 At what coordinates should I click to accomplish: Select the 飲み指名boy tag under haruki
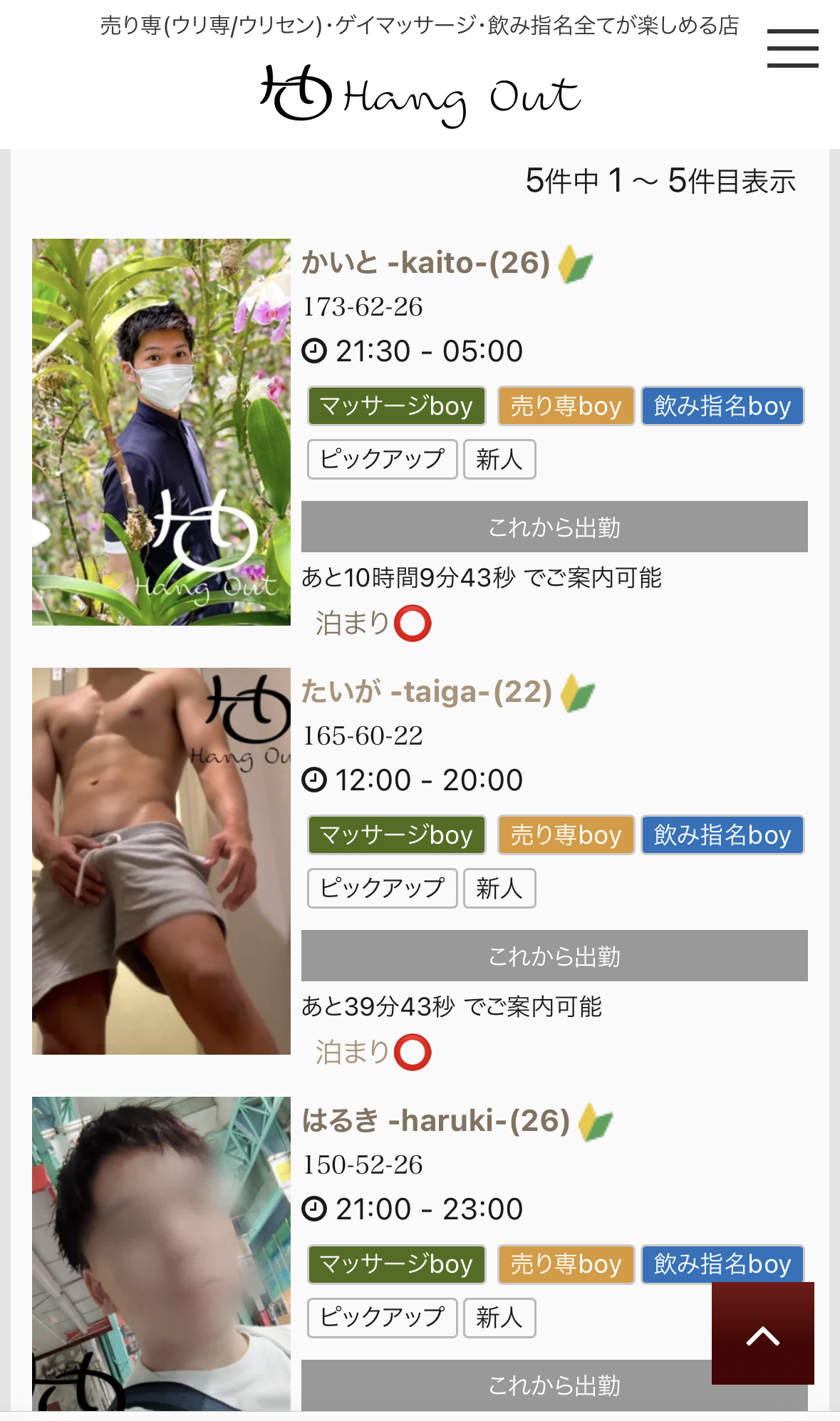722,1264
